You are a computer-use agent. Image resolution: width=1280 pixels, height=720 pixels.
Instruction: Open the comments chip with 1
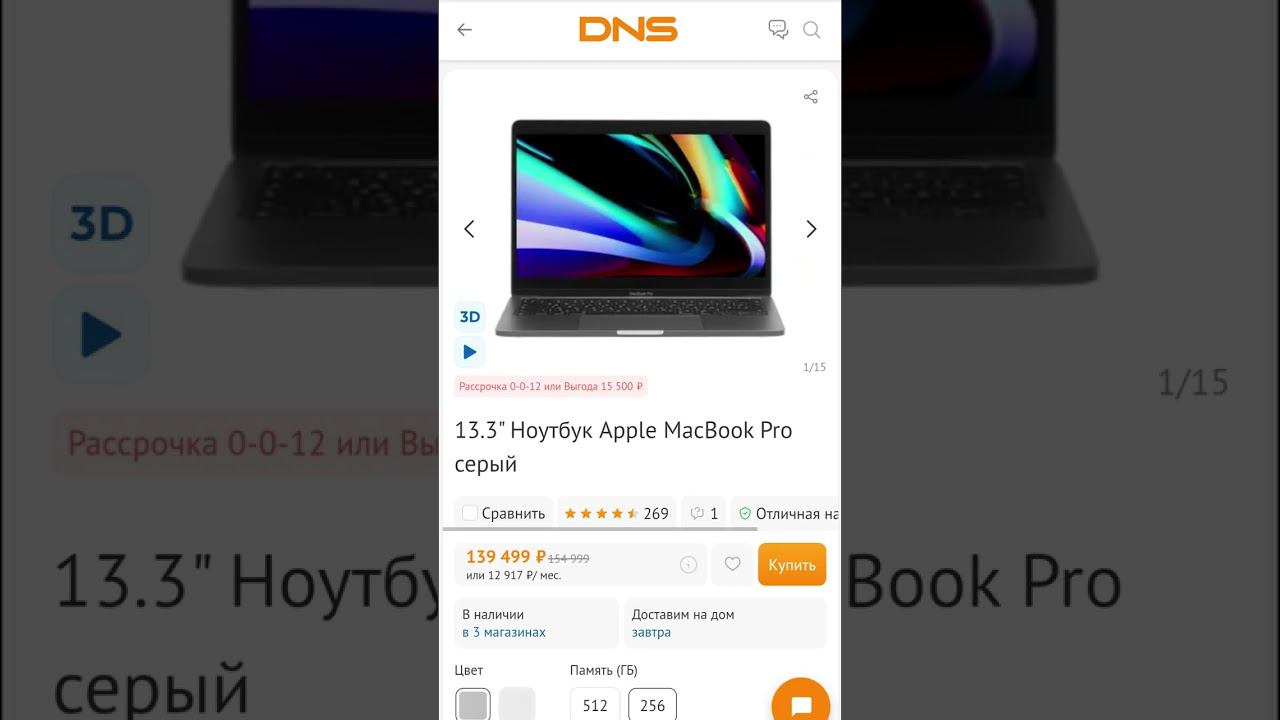[x=704, y=513]
